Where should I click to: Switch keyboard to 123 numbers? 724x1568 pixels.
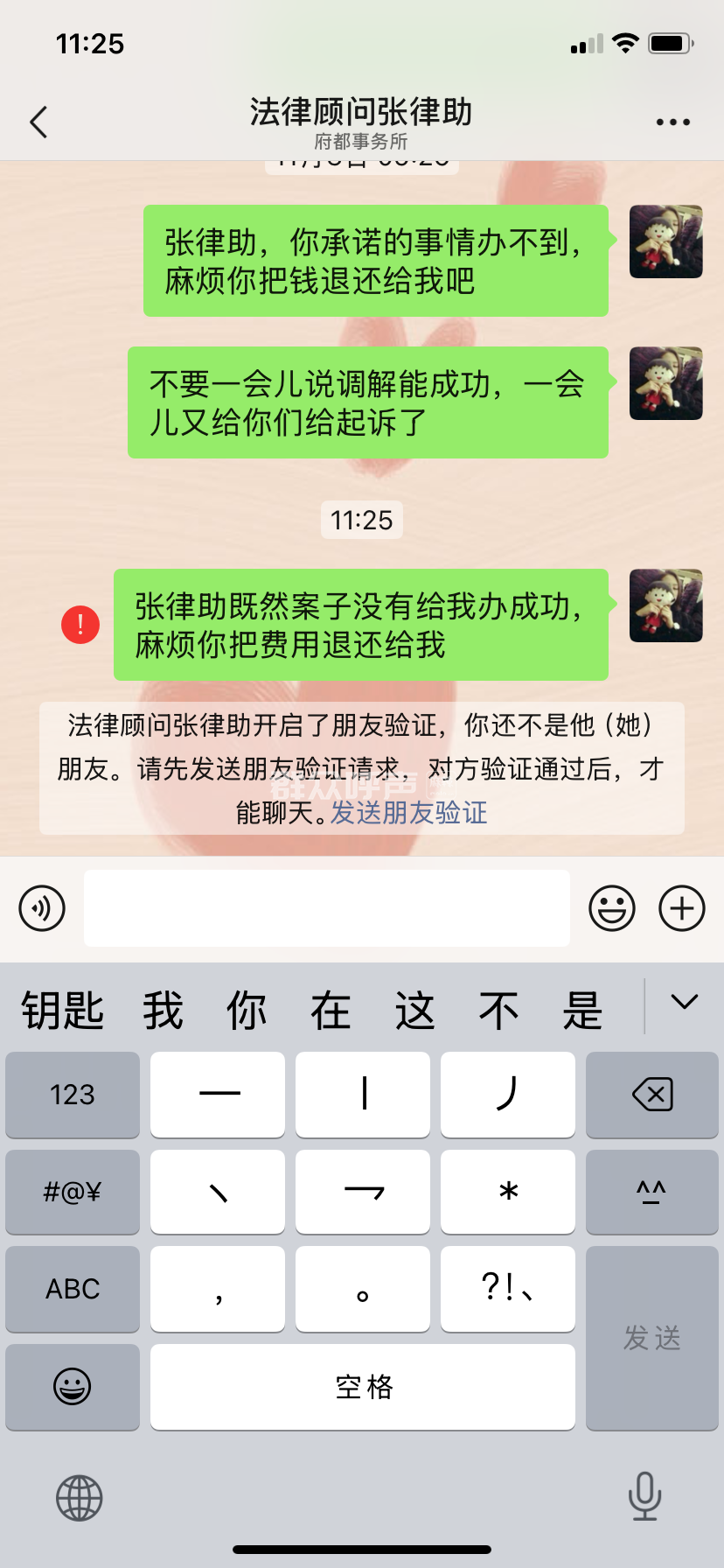click(73, 1095)
